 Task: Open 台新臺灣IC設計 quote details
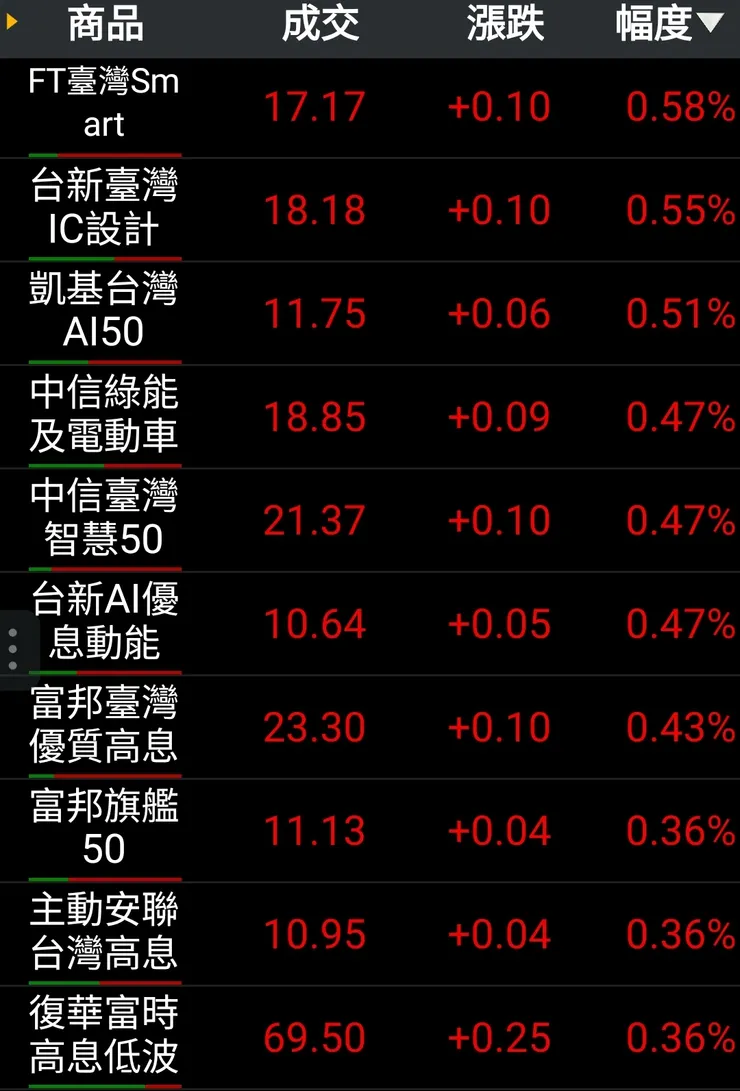104,208
